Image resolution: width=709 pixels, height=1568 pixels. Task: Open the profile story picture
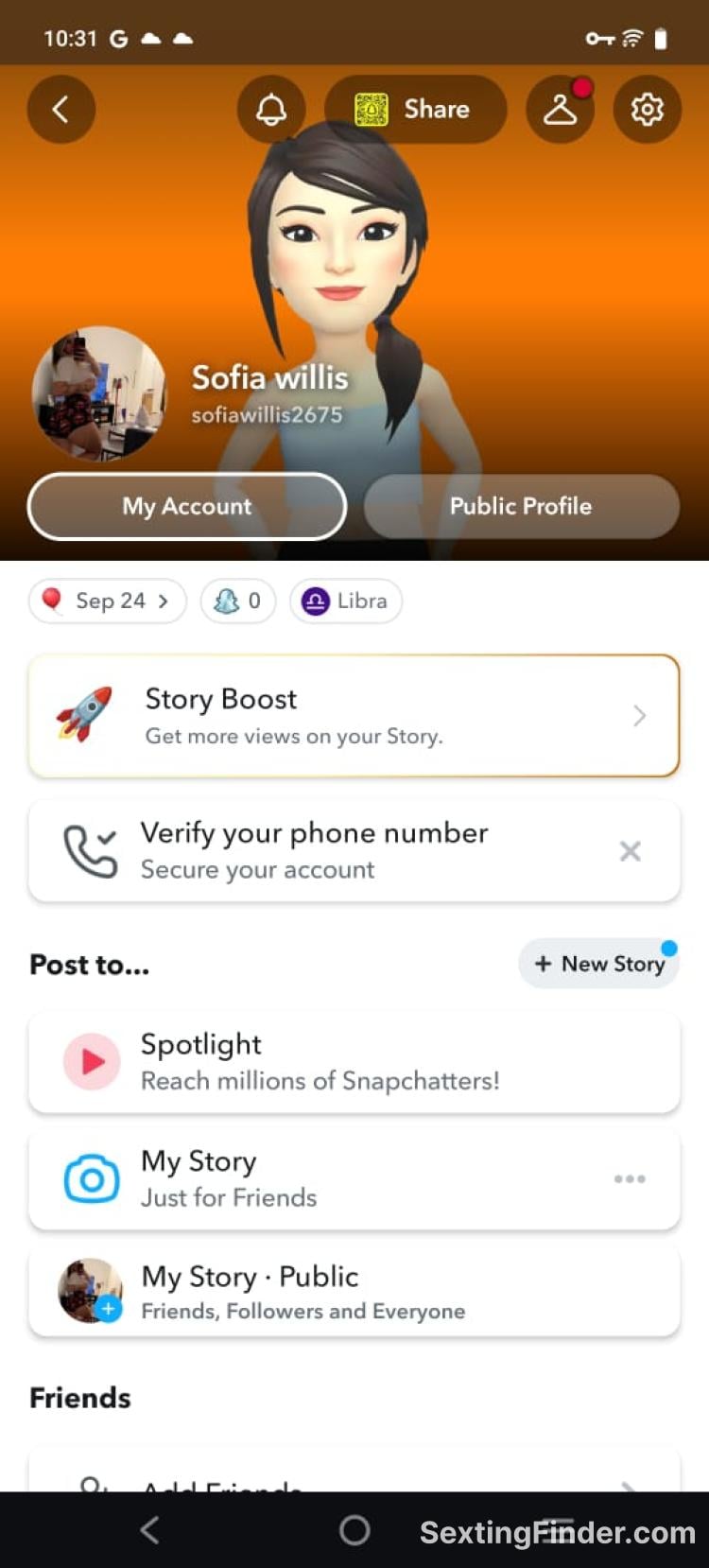pyautogui.click(x=99, y=393)
